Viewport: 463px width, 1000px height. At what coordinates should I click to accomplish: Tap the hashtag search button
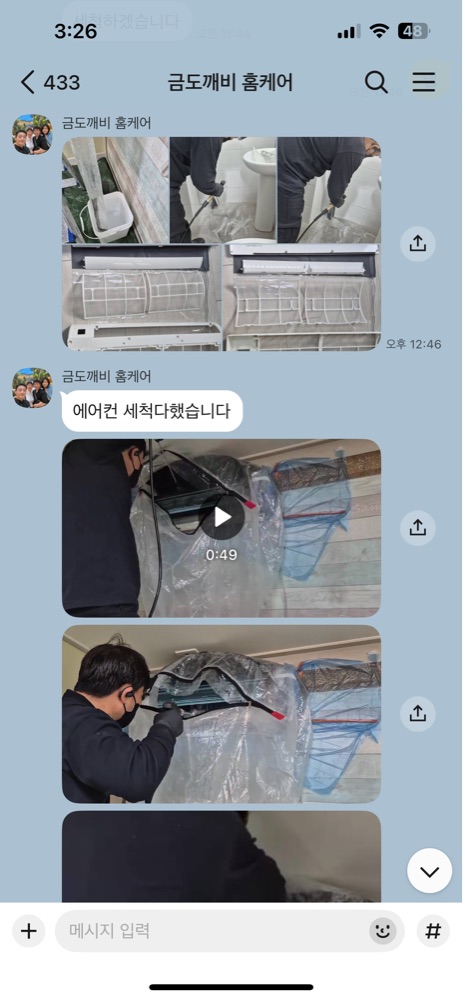[433, 931]
